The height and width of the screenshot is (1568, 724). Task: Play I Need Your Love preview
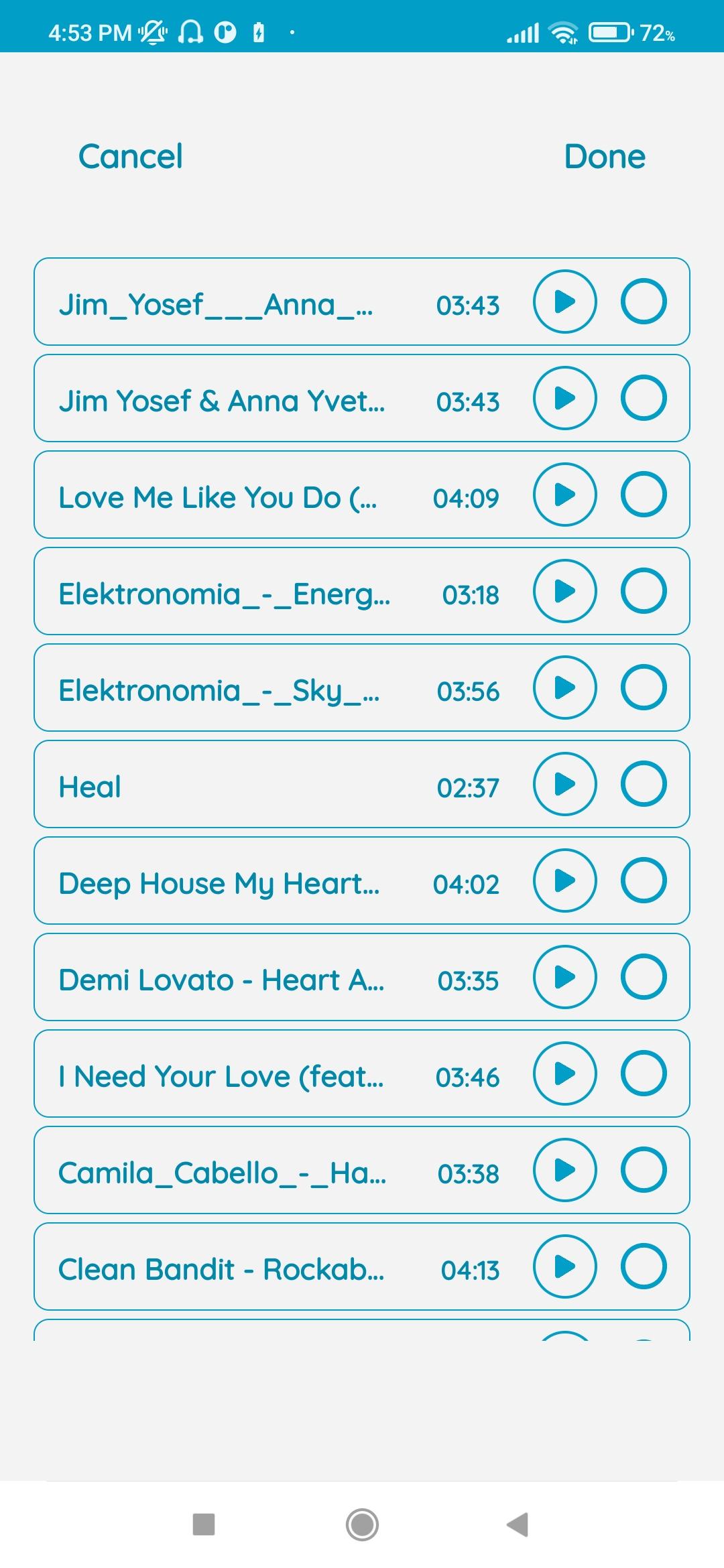click(564, 1073)
